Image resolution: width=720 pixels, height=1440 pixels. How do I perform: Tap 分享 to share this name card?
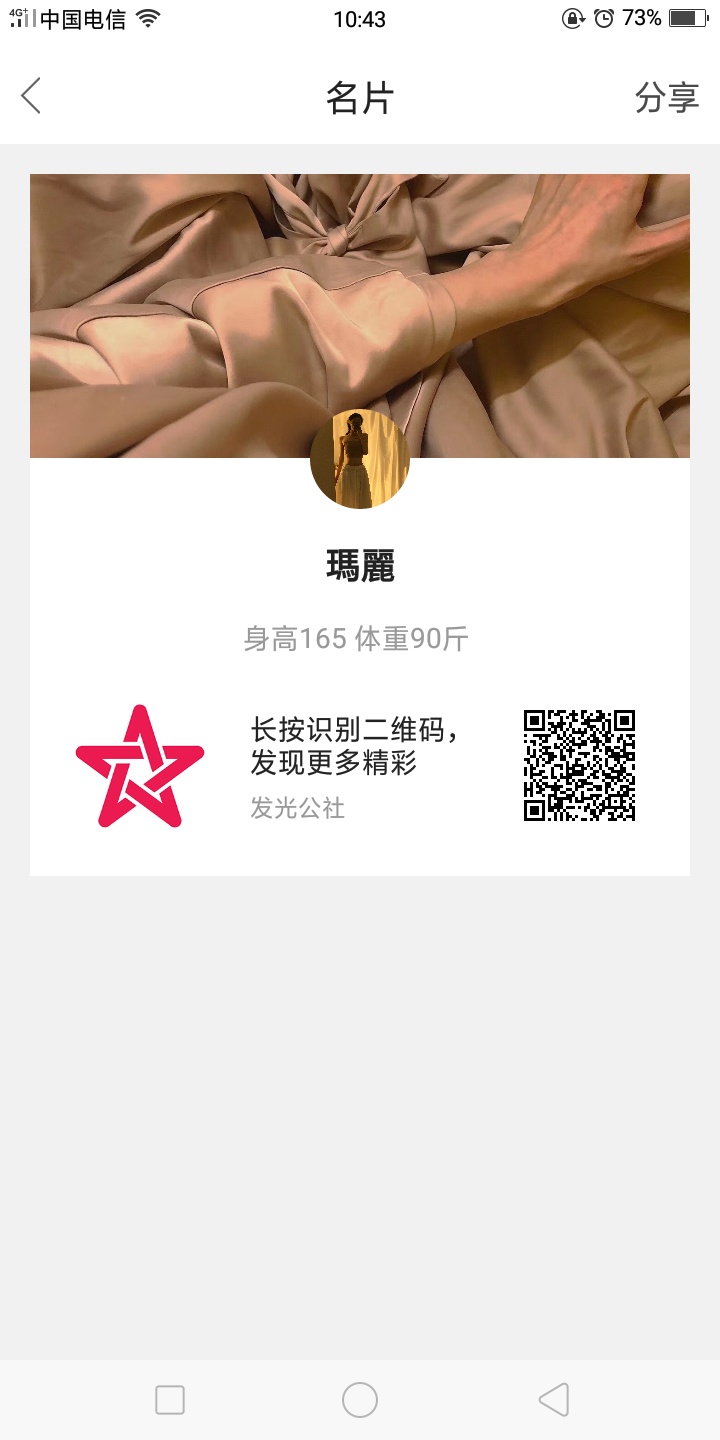666,98
